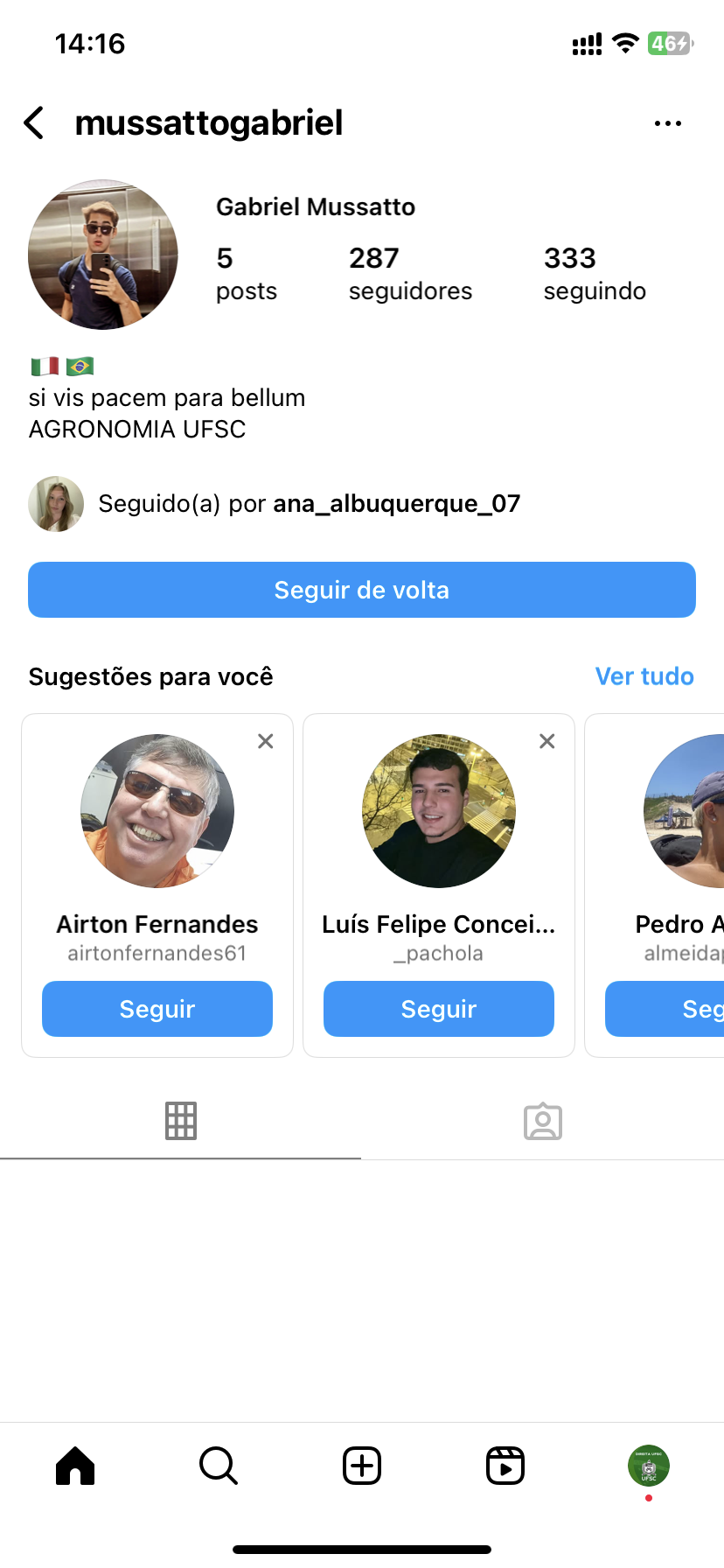Follow _pachola account
Image resolution: width=724 pixels, height=1568 pixels.
[439, 1009]
